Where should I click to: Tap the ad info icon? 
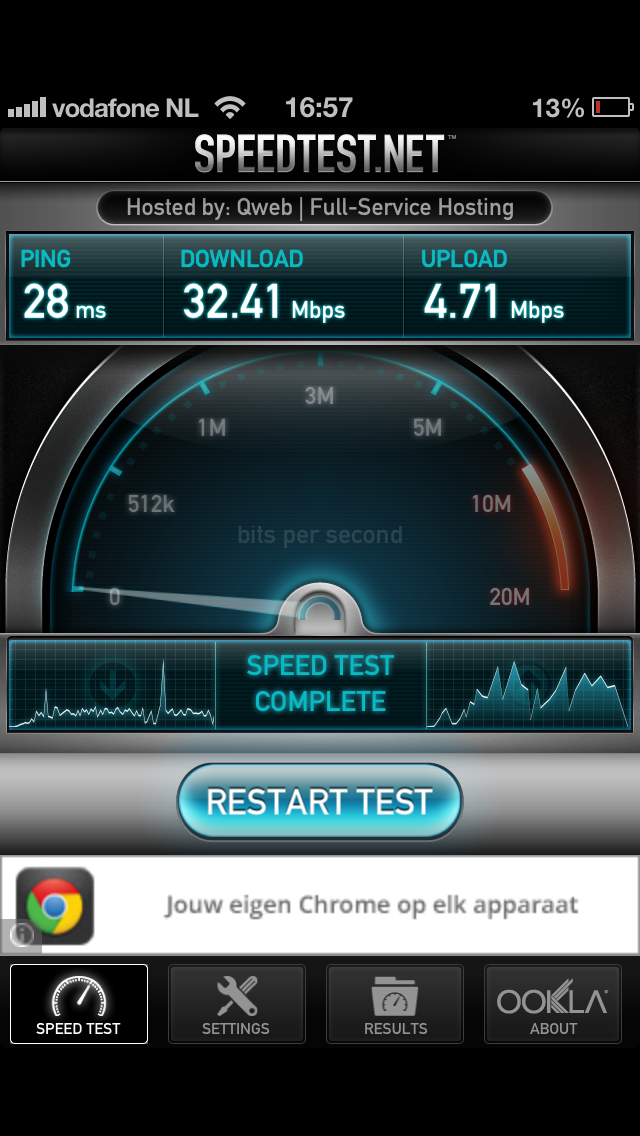click(20, 935)
